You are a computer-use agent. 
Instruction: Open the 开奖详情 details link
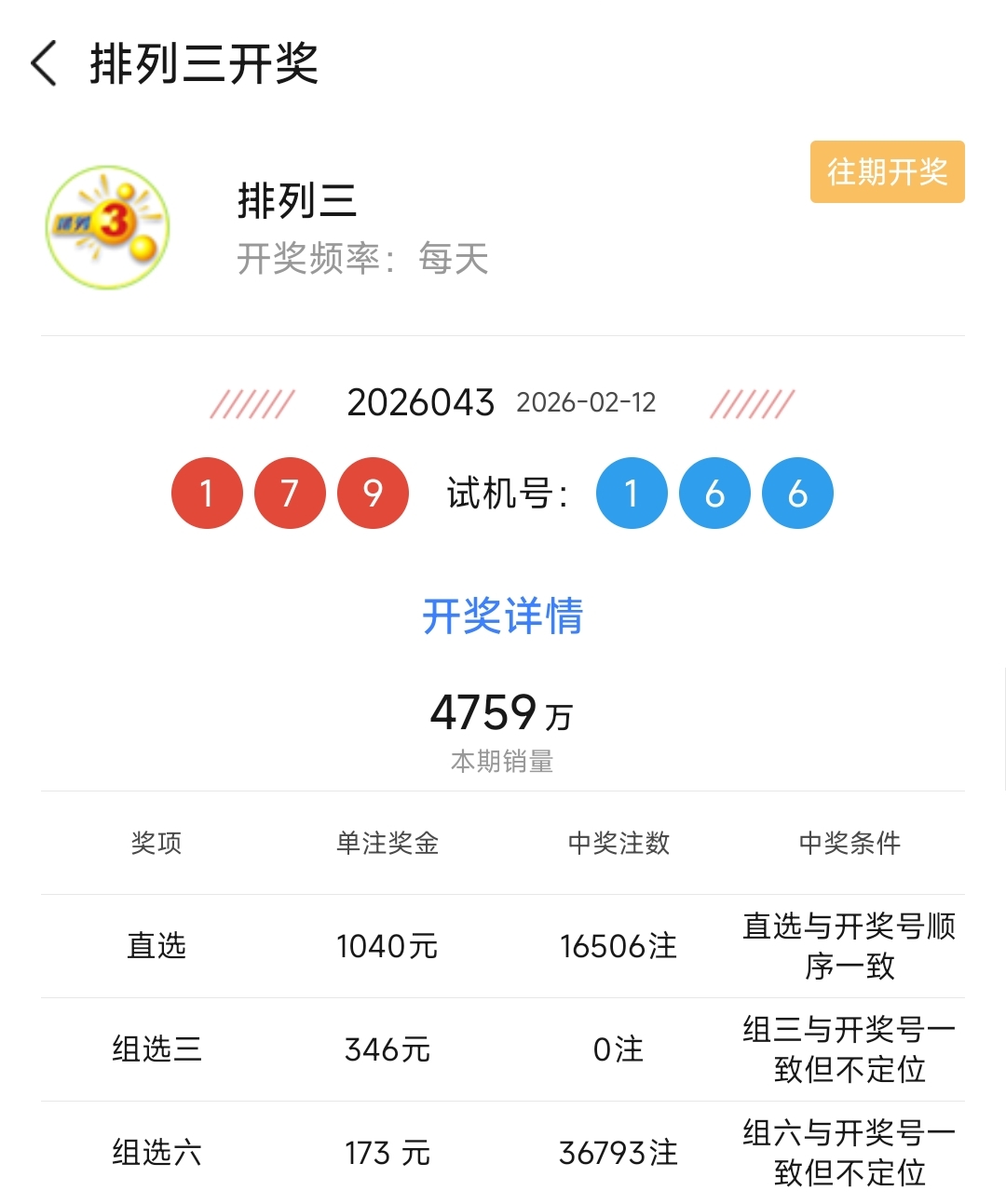(x=503, y=616)
